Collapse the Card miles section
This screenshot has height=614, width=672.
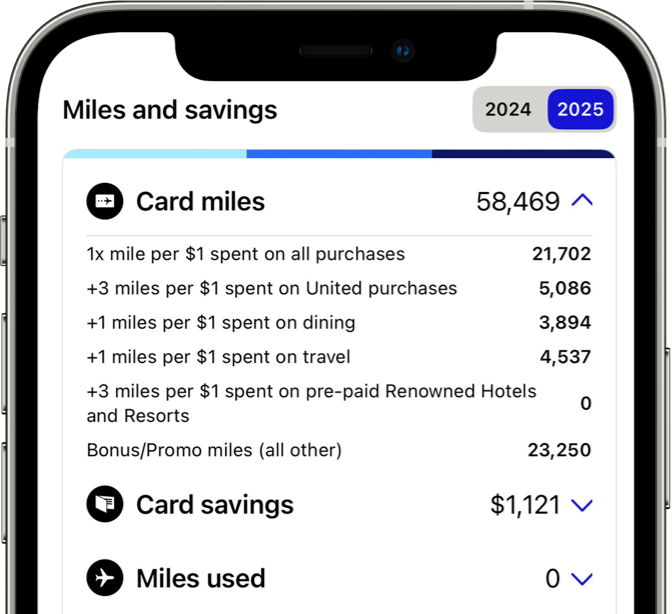pos(582,201)
